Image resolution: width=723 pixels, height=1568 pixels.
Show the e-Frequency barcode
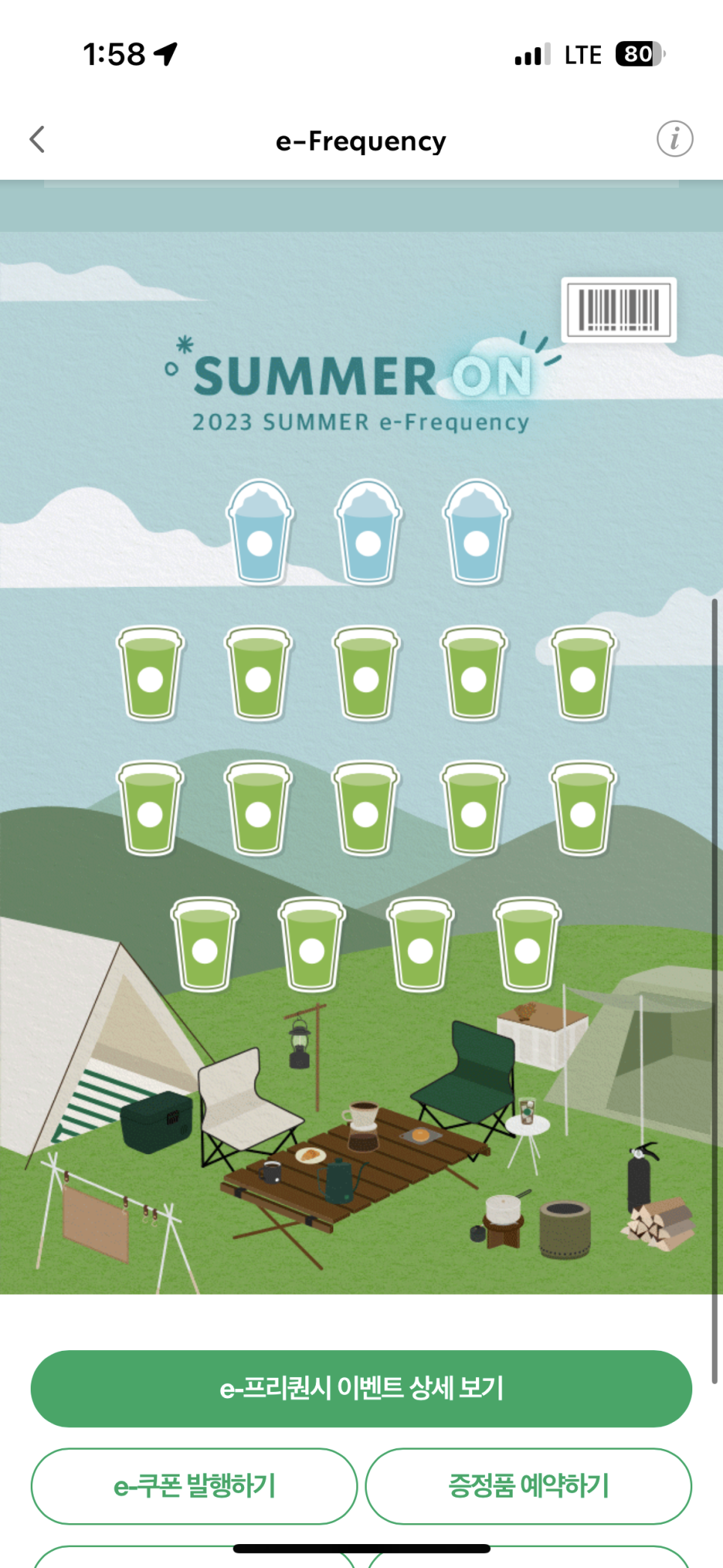point(619,310)
